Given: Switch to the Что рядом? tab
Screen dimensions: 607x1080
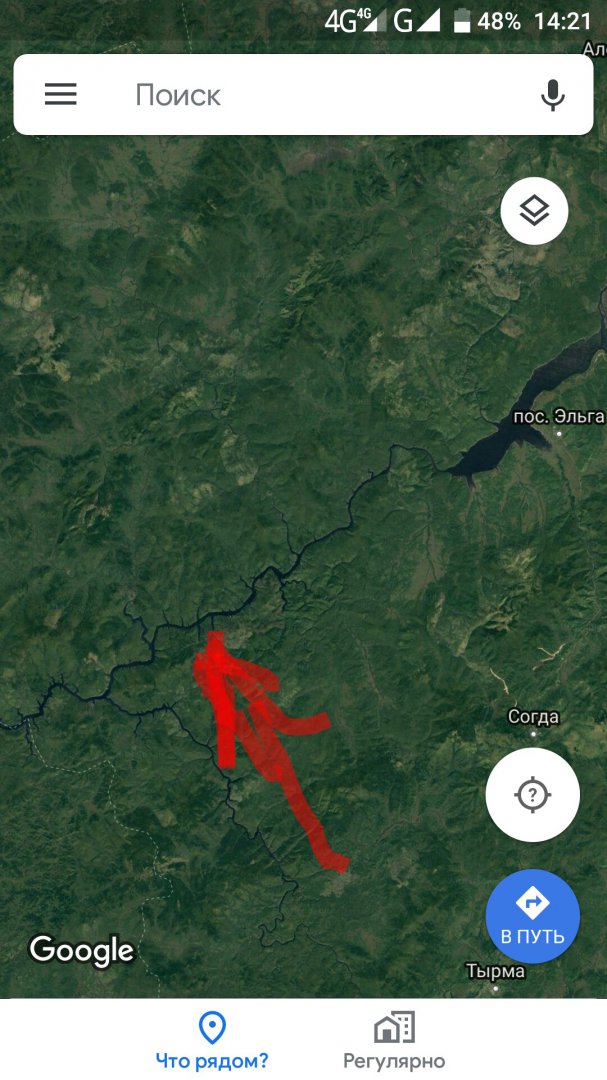Looking at the screenshot, I should 212,1040.
